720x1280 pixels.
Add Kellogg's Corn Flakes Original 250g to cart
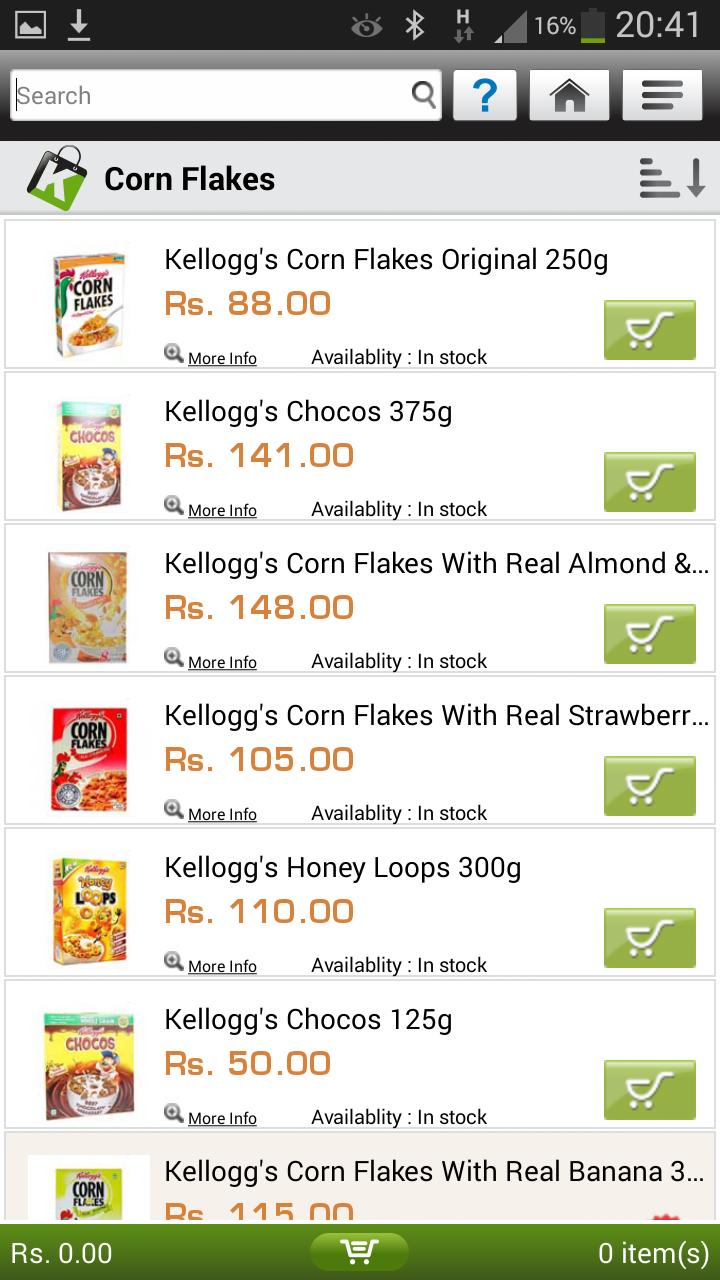(649, 330)
